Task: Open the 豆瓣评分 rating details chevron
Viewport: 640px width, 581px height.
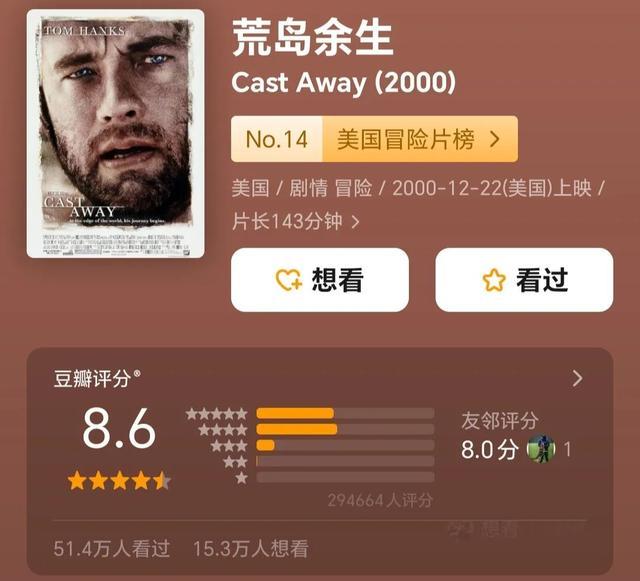Action: (x=577, y=378)
